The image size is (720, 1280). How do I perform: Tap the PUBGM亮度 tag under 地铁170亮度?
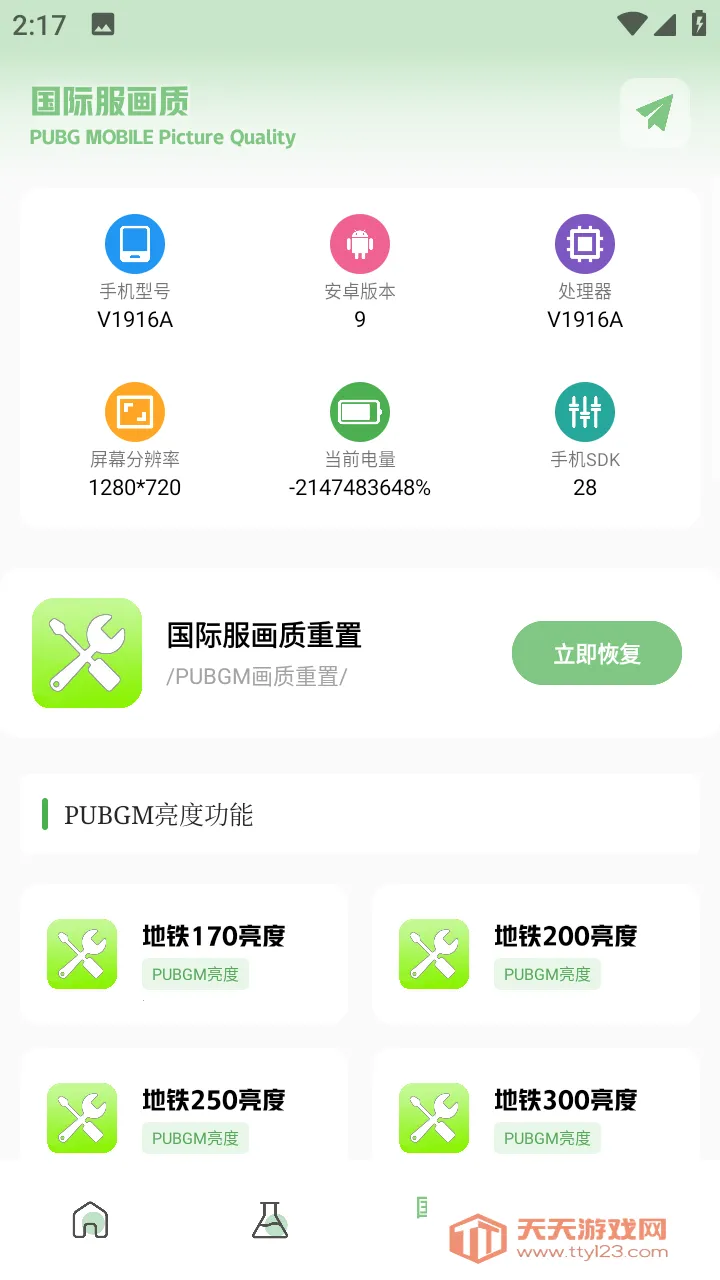195,974
